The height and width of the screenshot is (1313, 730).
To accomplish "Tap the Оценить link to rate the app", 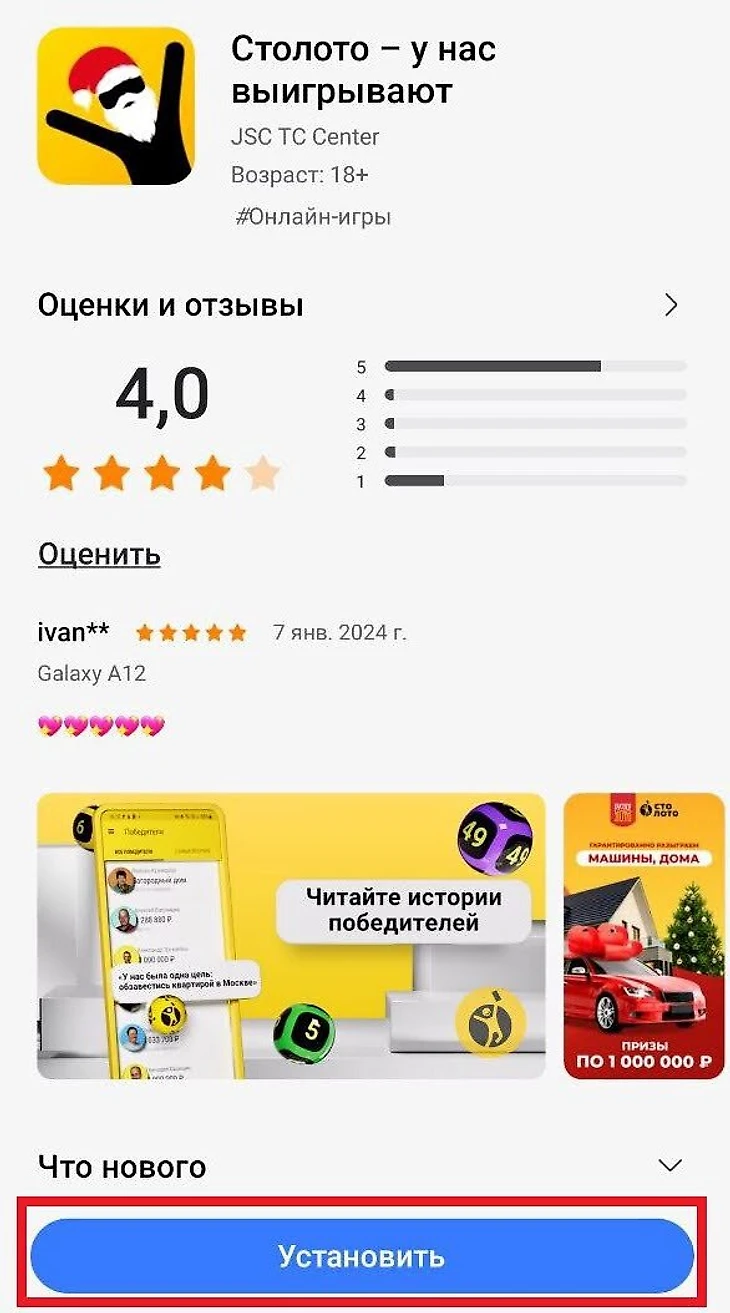I will point(99,553).
